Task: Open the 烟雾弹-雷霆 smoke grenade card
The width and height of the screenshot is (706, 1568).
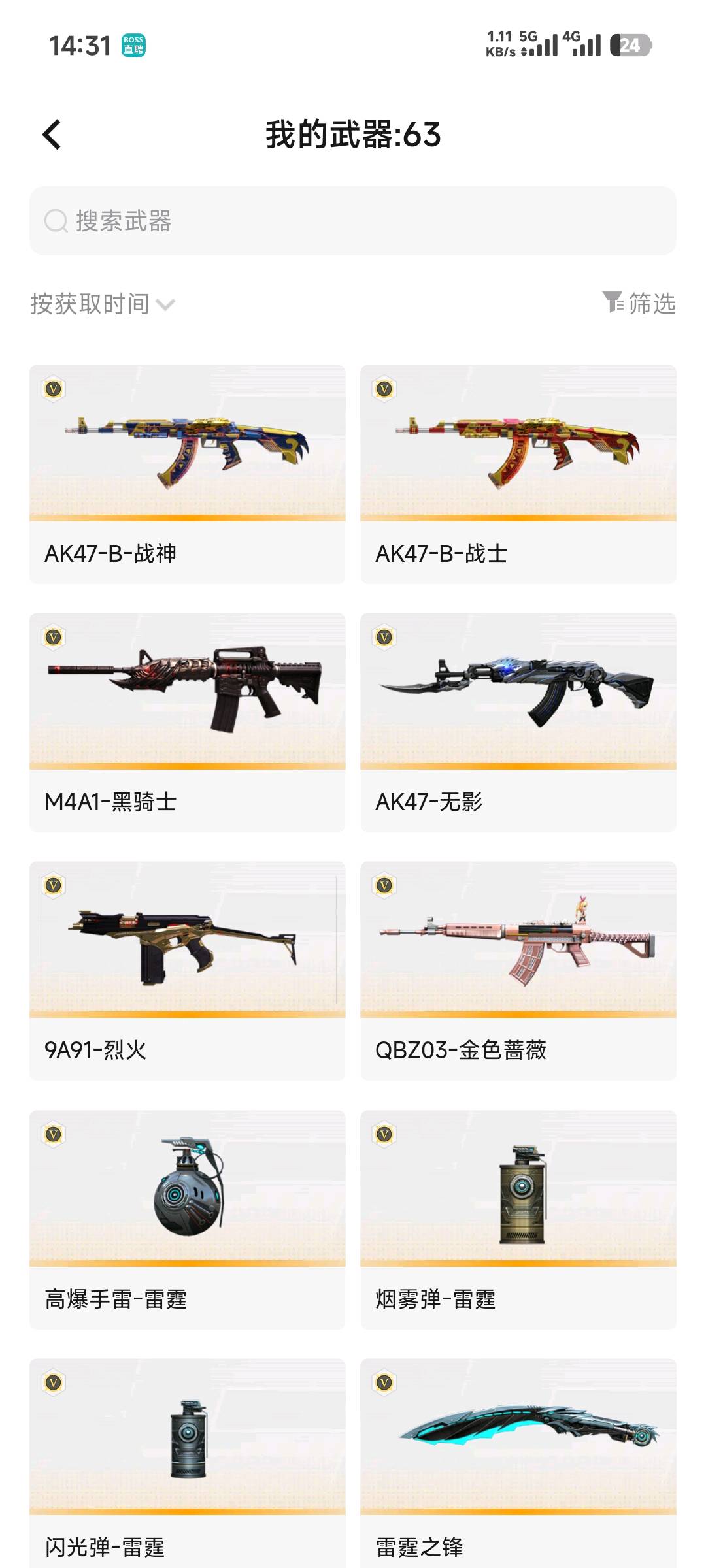Action: [x=518, y=1219]
